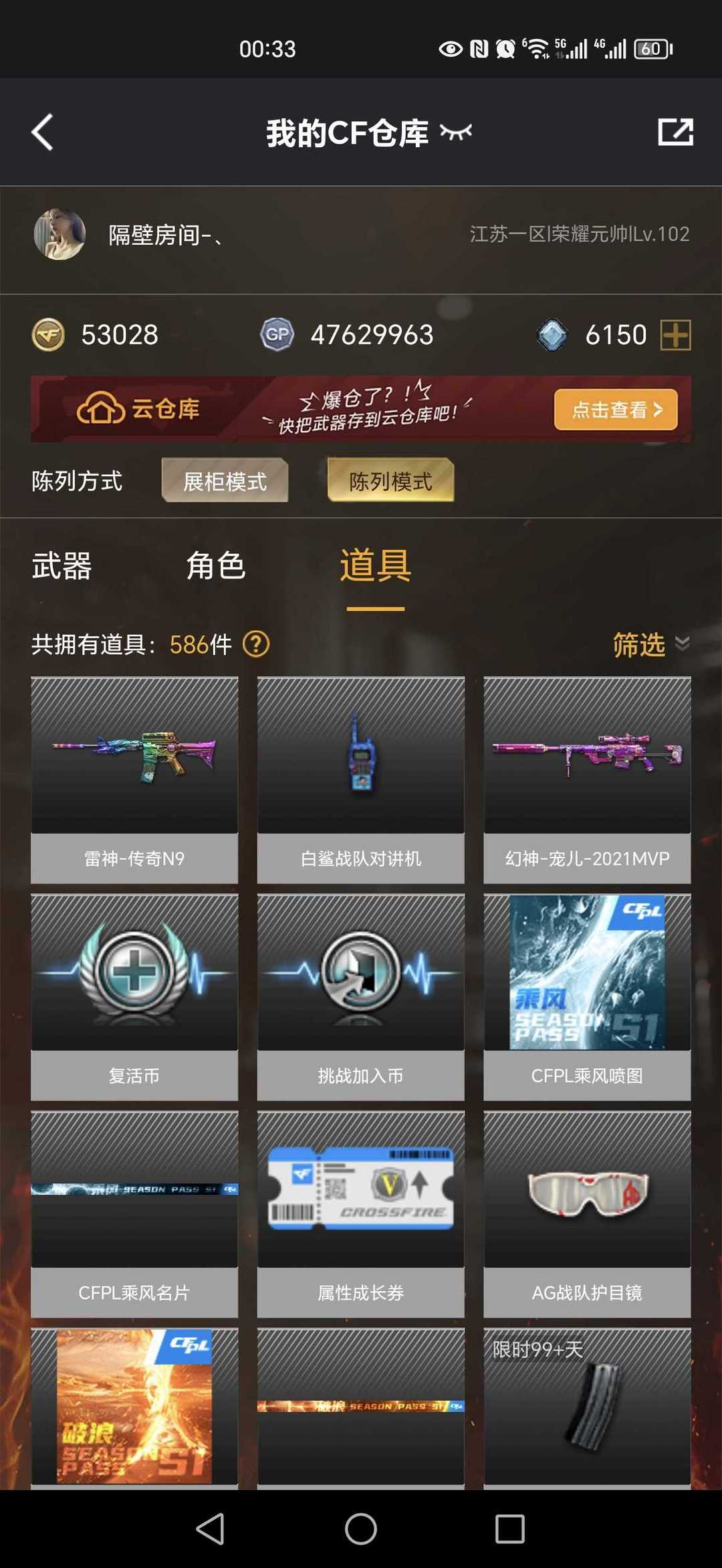Open the 属性成长券 item card

[361, 1214]
